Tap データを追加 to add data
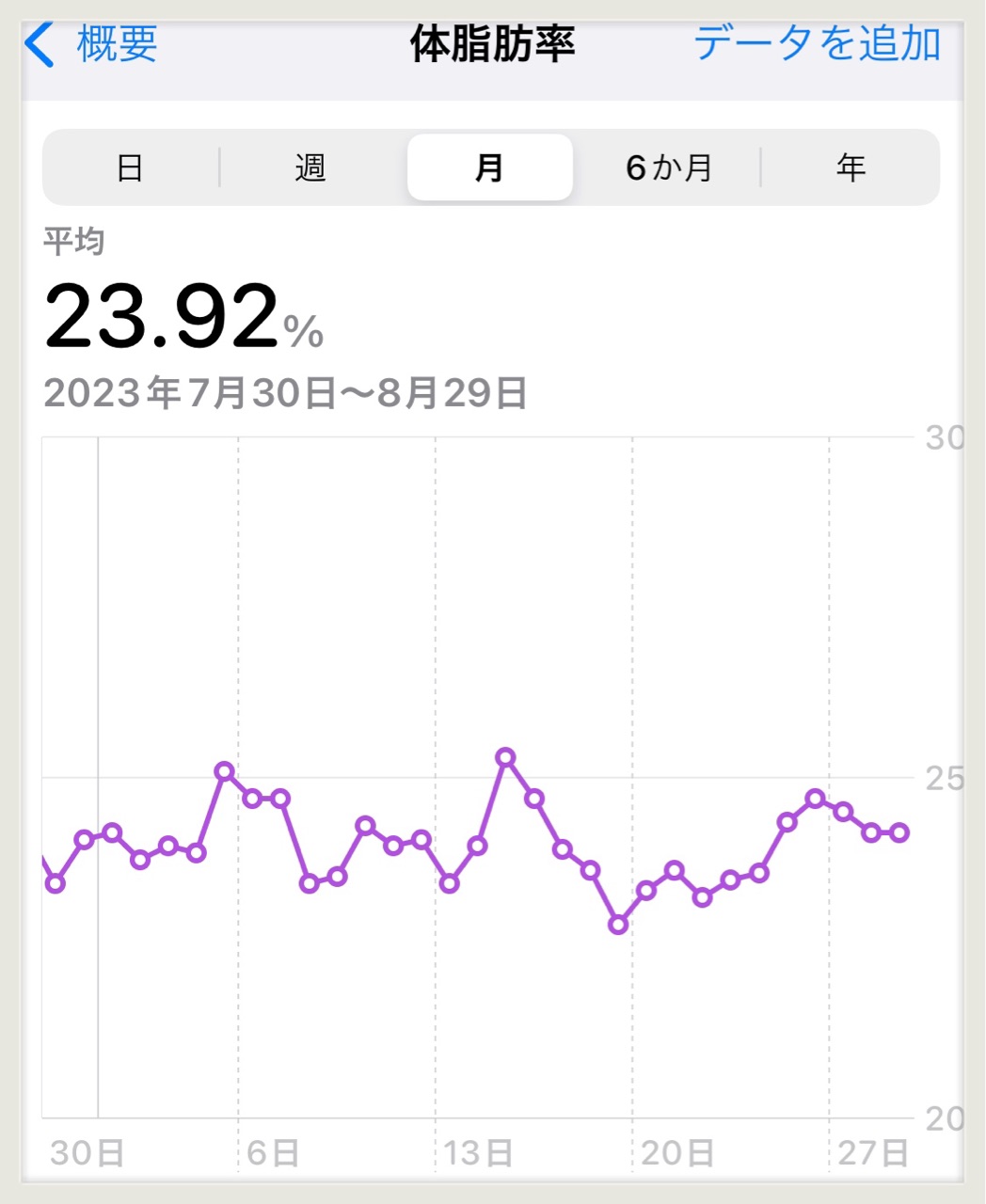 pos(817,44)
